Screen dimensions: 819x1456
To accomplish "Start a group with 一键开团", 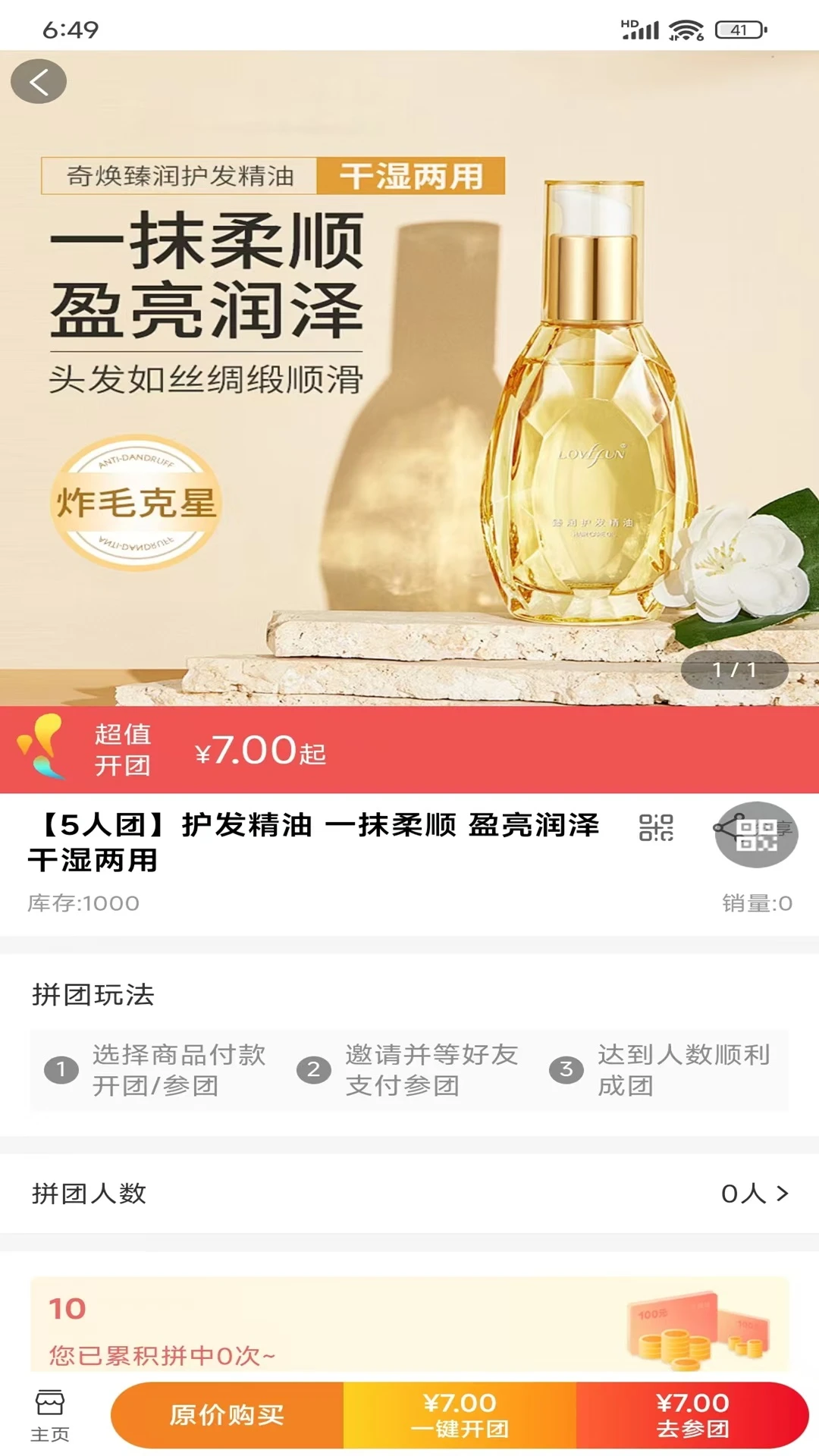I will click(460, 1415).
